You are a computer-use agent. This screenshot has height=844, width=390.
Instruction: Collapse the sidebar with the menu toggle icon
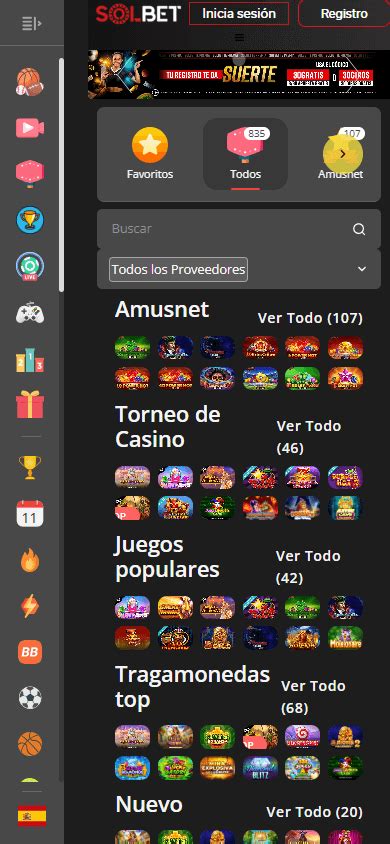(31, 23)
